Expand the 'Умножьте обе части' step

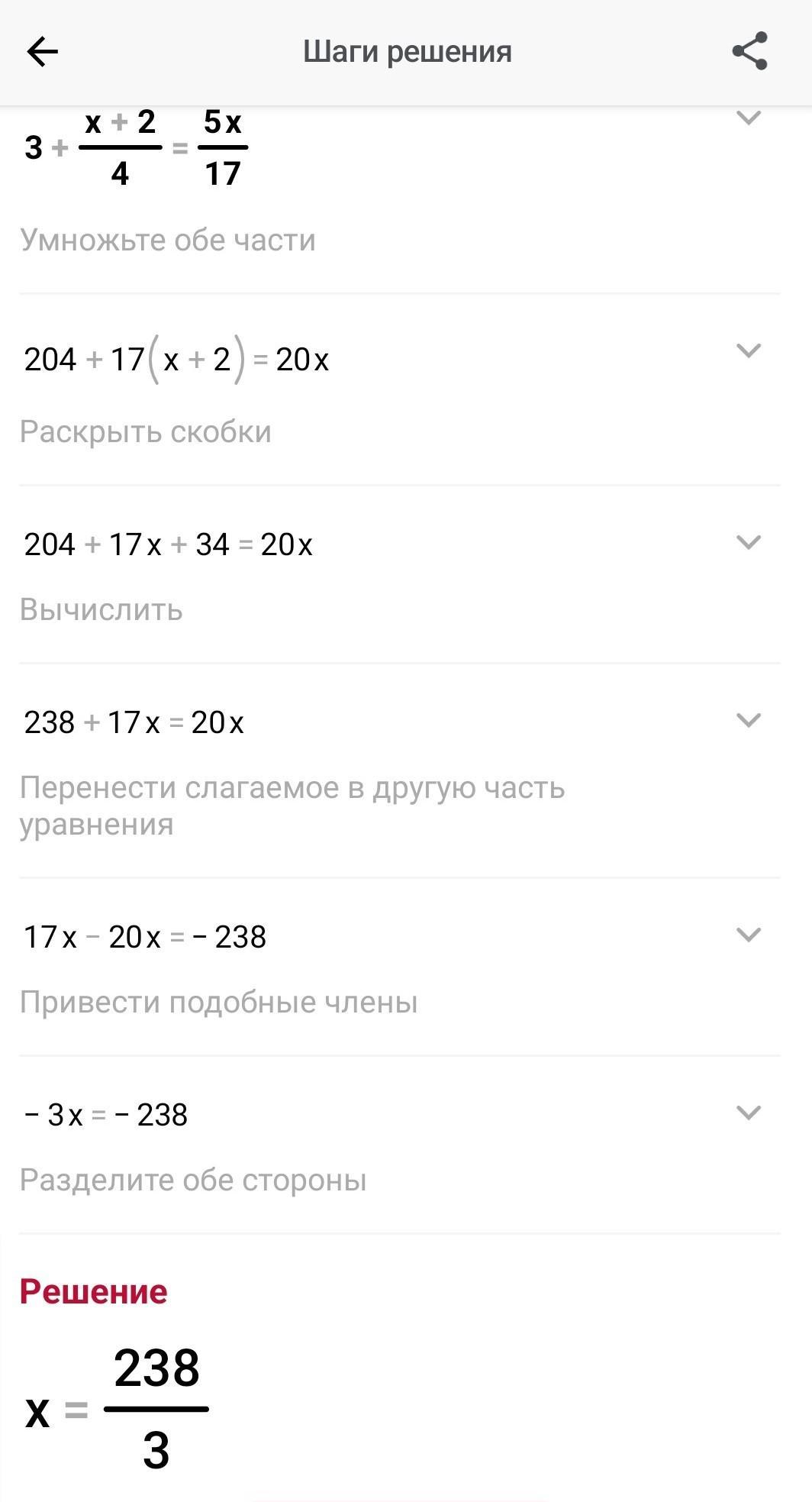pyautogui.click(x=748, y=118)
